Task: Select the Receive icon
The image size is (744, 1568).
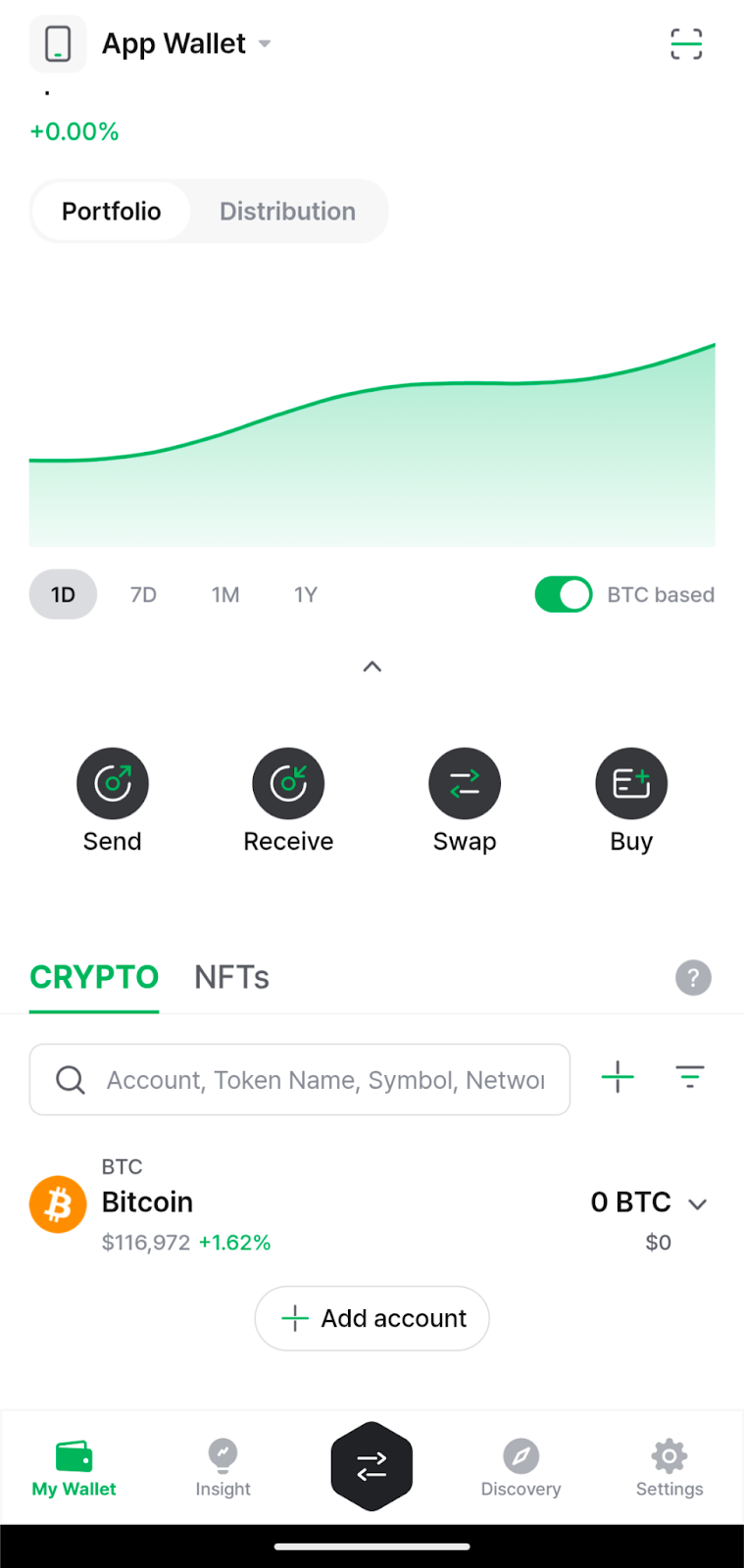Action: tap(288, 783)
